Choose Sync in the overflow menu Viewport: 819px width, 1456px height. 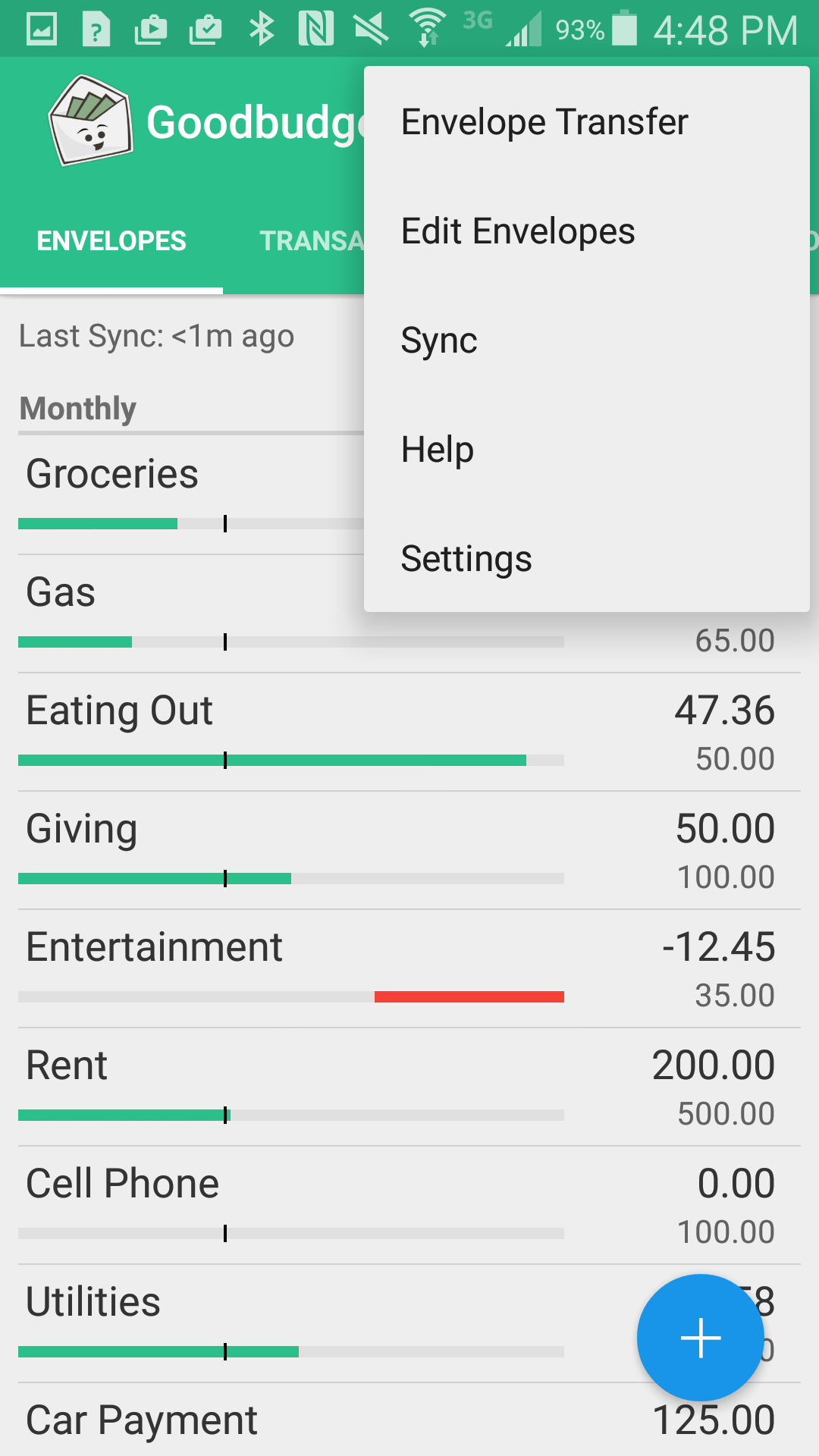pos(587,340)
